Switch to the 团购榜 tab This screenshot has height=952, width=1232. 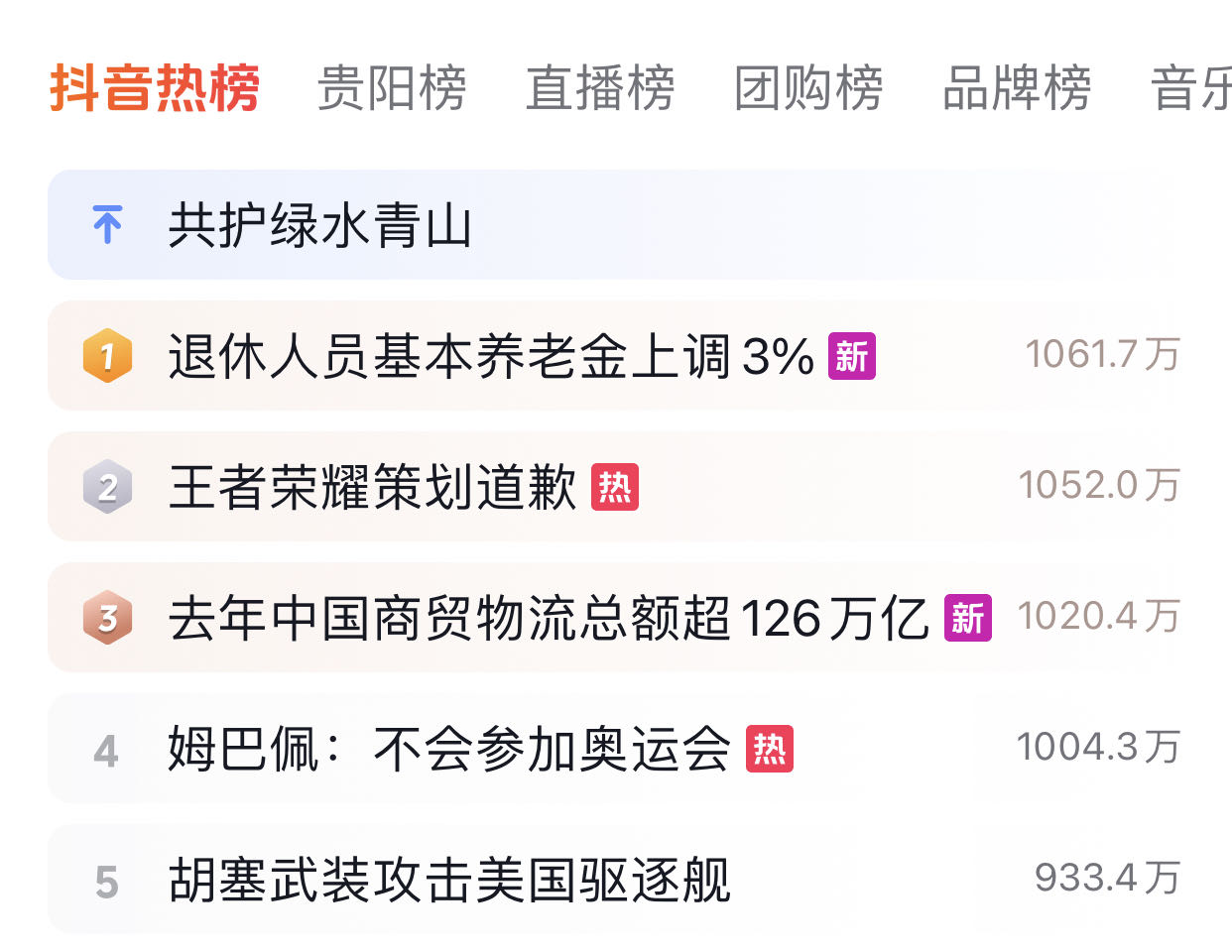click(x=808, y=88)
